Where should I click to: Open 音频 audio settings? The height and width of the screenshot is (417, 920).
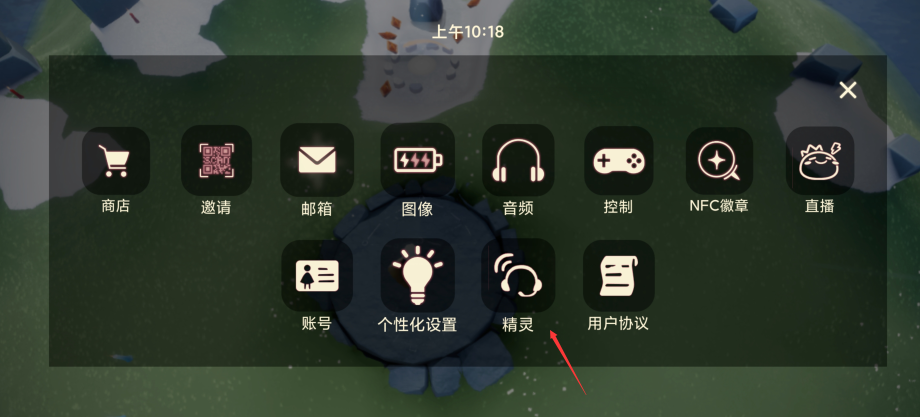[x=518, y=161]
